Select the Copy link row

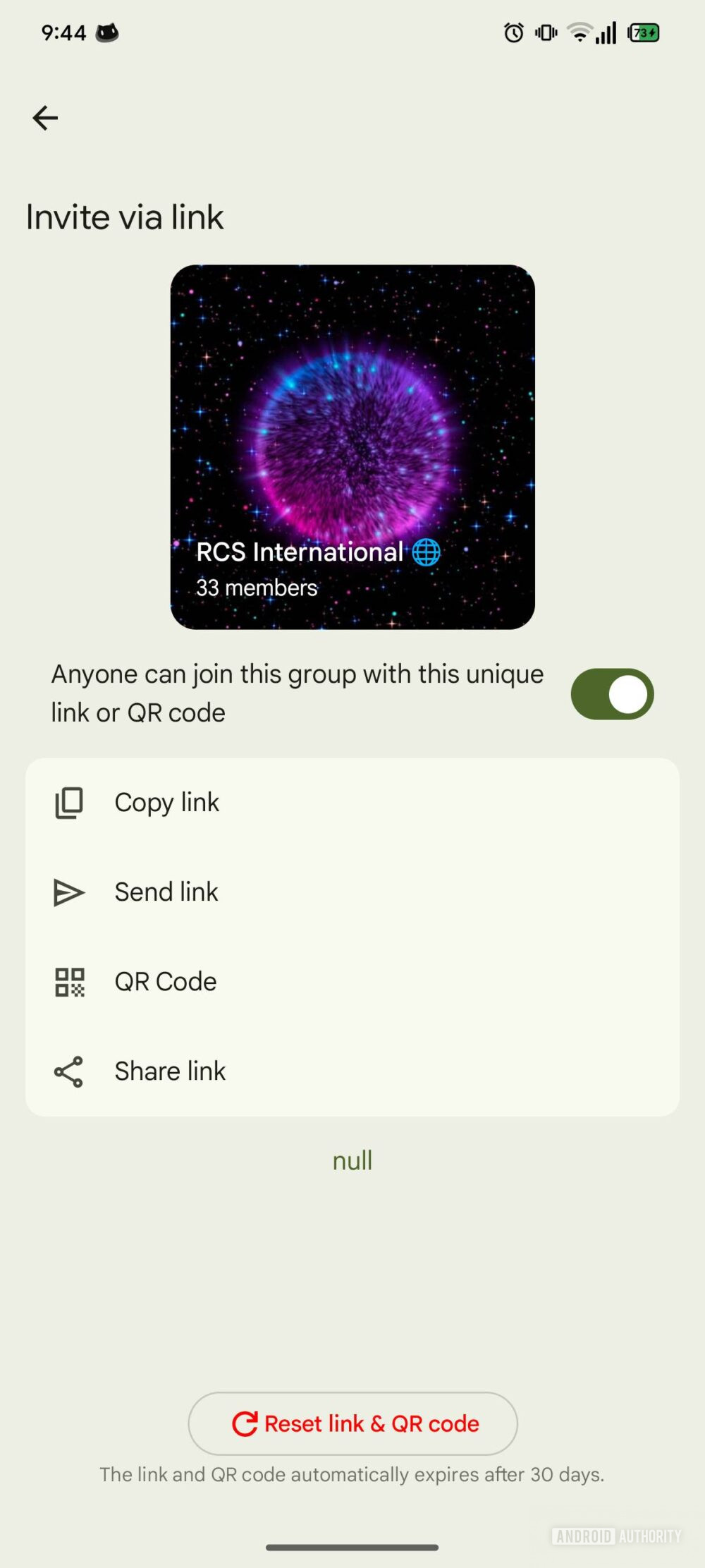point(168,802)
